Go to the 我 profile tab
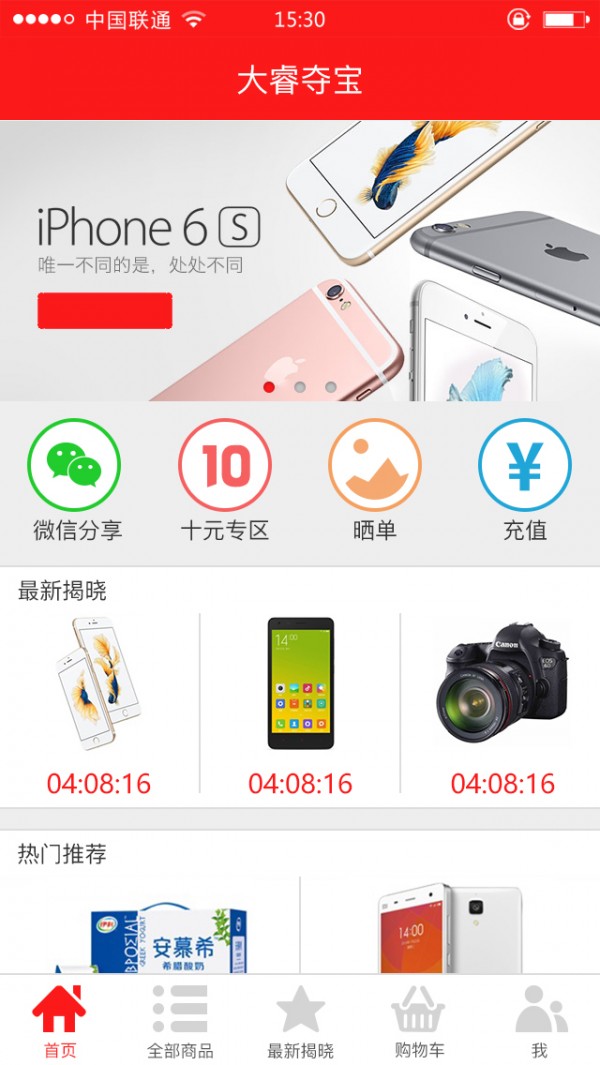The image size is (600, 1065). (540, 1020)
